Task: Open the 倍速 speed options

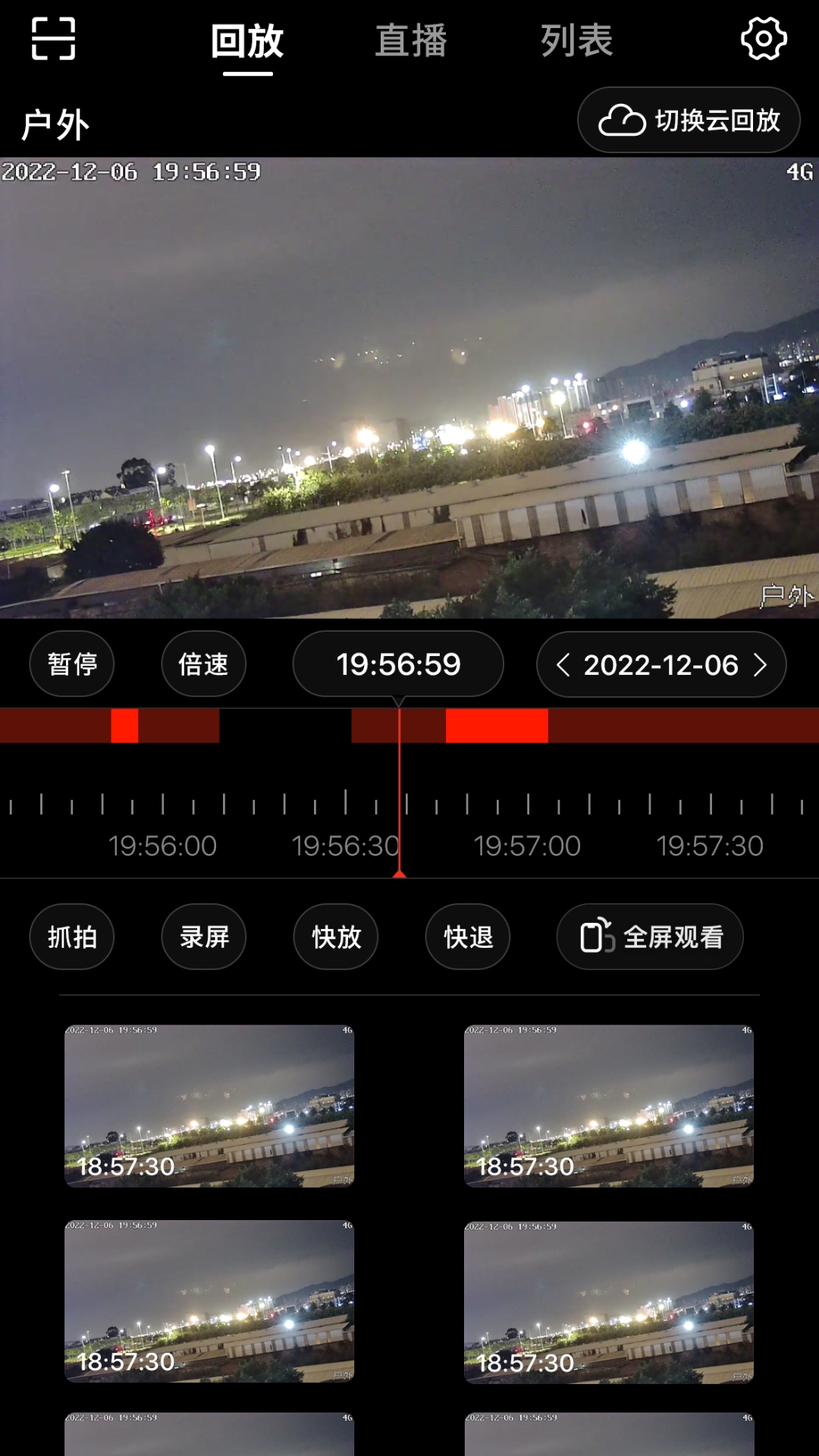Action: click(x=203, y=664)
